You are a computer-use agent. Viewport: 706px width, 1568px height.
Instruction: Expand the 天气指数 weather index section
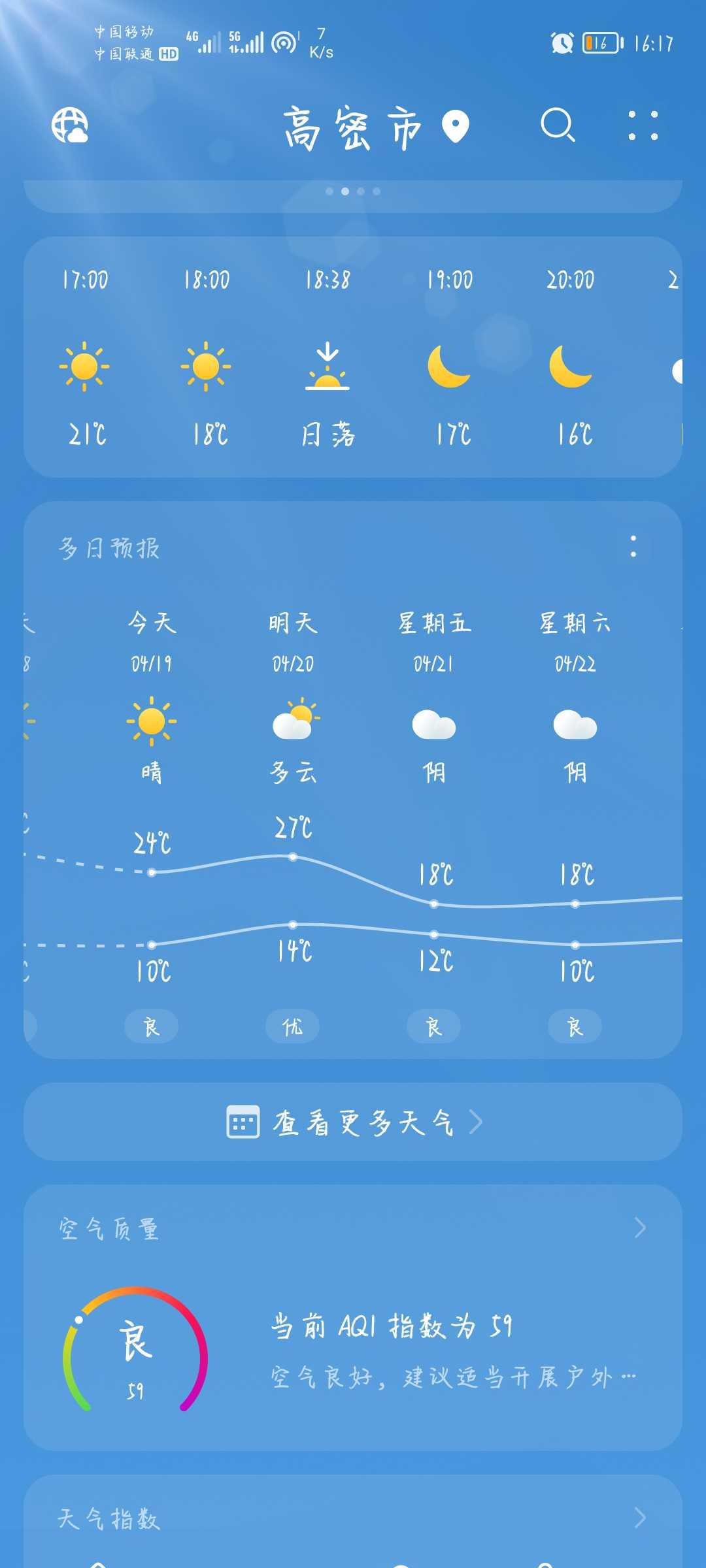(x=353, y=1518)
